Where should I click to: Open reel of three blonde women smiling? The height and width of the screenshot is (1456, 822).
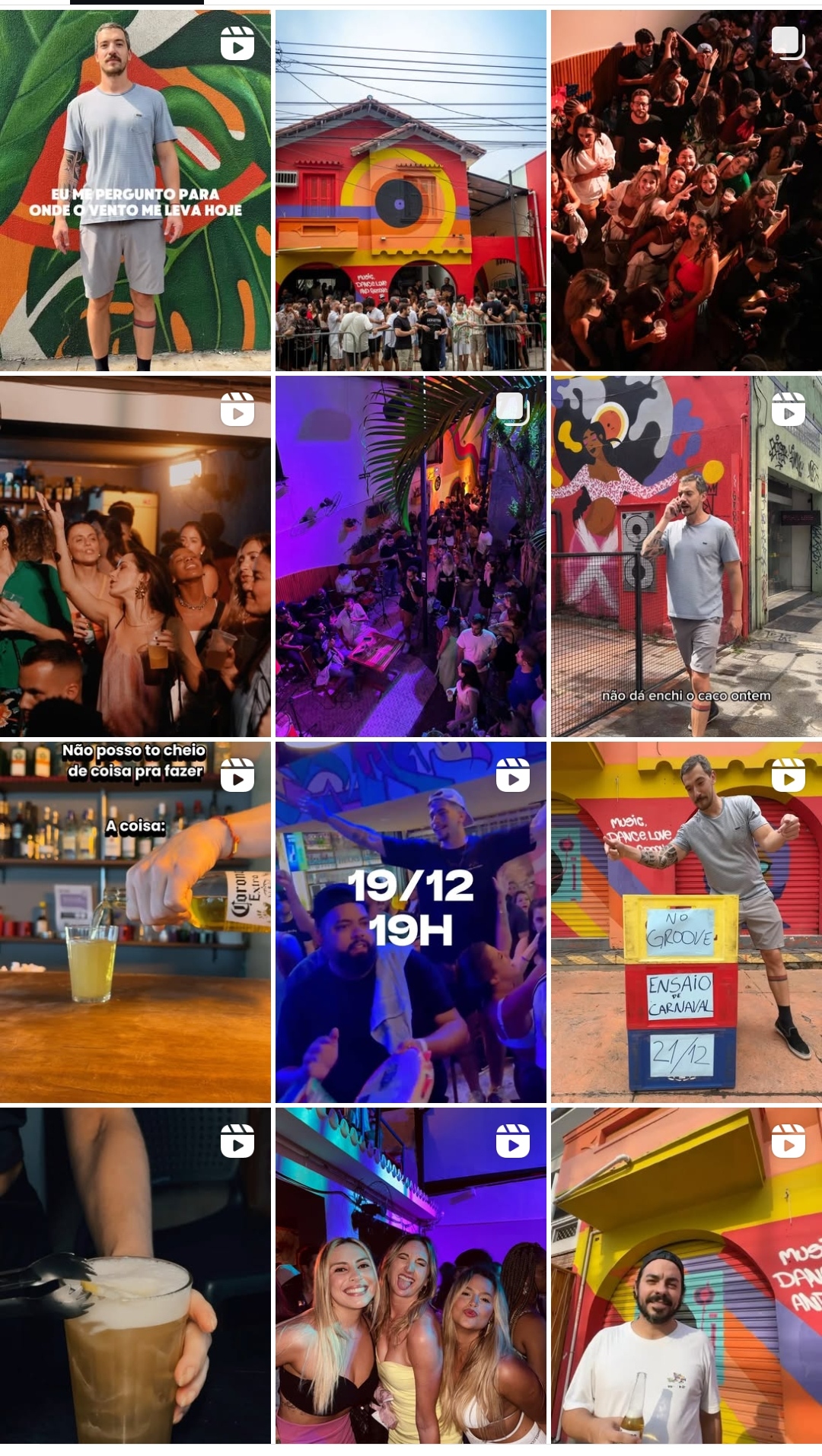pyautogui.click(x=411, y=1275)
